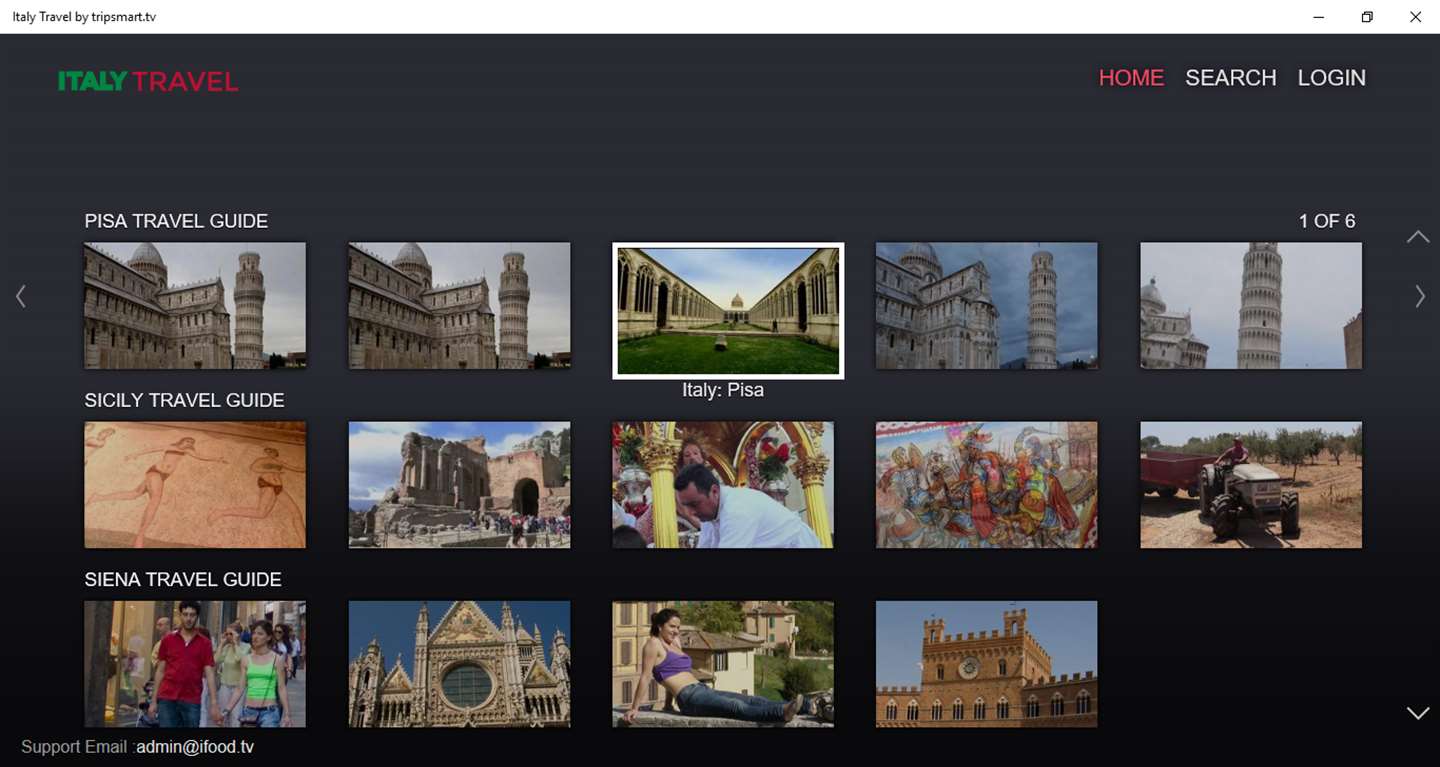Image resolution: width=1440 pixels, height=767 pixels.
Task: Move up to the previous guide row
Action: pos(1418,237)
